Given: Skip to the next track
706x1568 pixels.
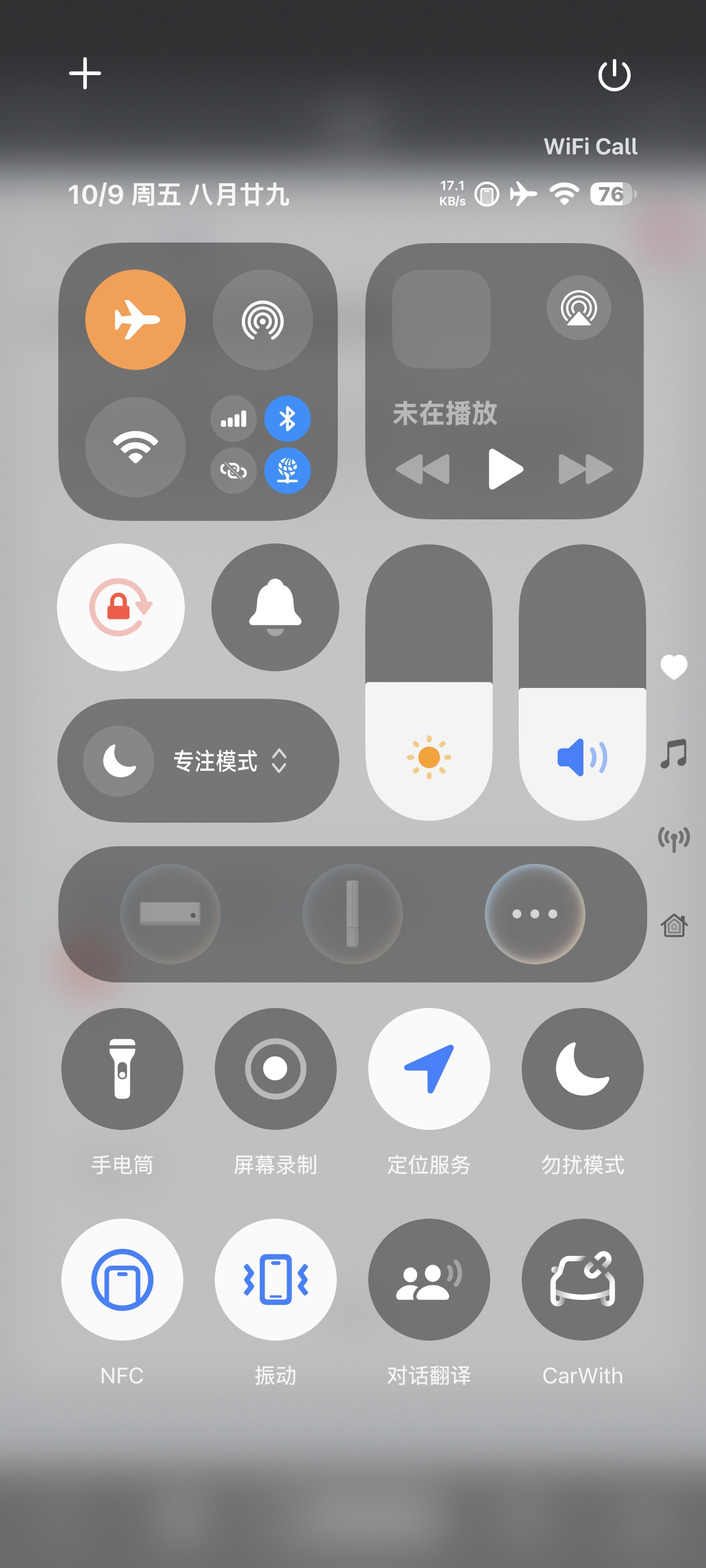Looking at the screenshot, I should tap(585, 469).
